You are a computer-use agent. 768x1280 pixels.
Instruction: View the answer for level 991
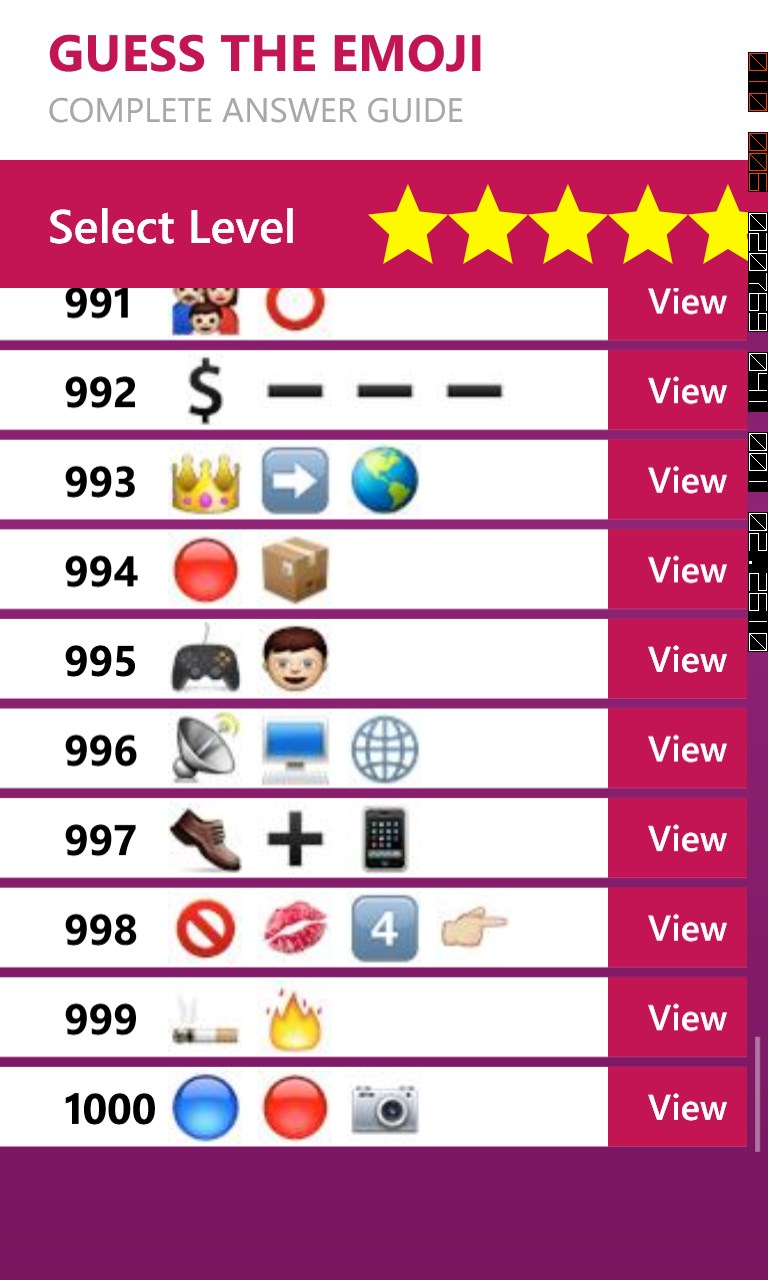point(686,305)
